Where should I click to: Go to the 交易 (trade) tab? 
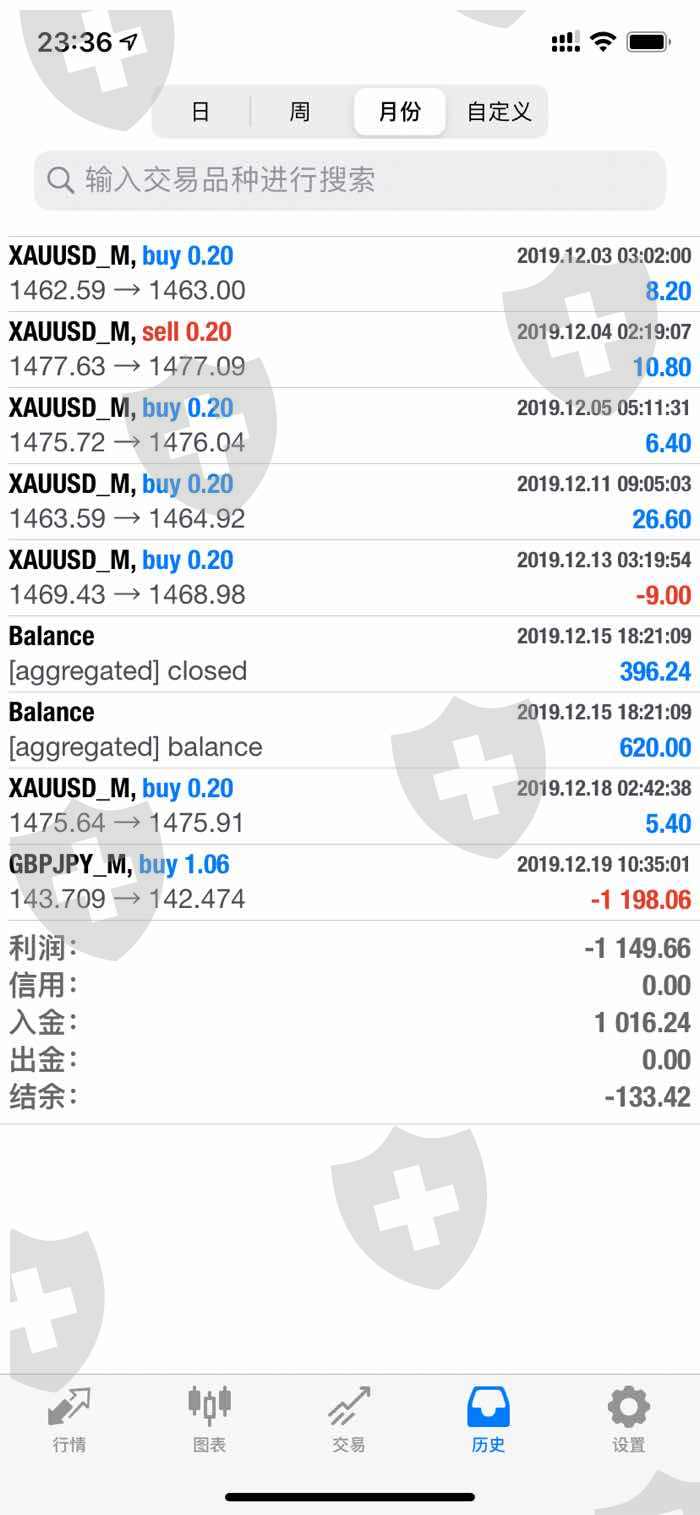[349, 1419]
